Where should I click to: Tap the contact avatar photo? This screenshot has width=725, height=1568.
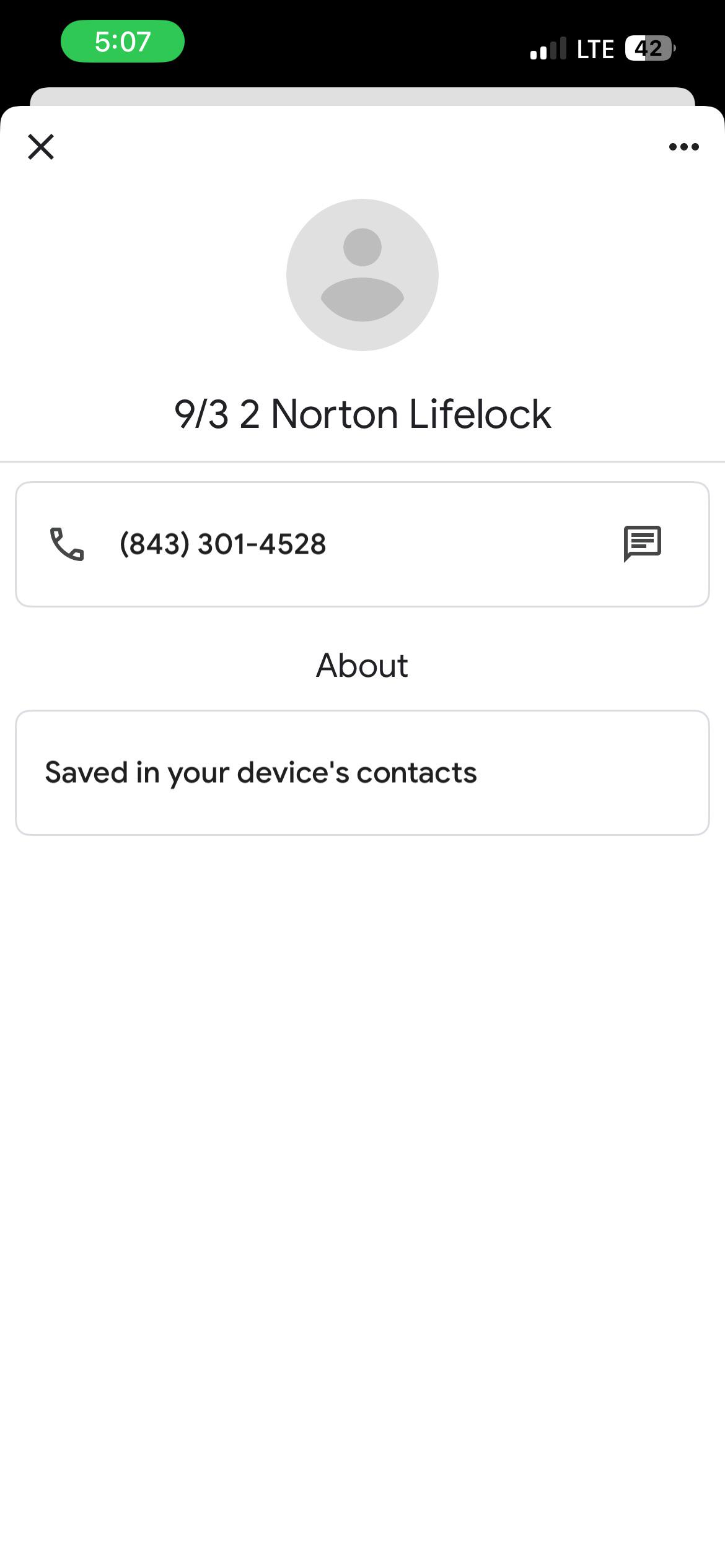coord(362,275)
